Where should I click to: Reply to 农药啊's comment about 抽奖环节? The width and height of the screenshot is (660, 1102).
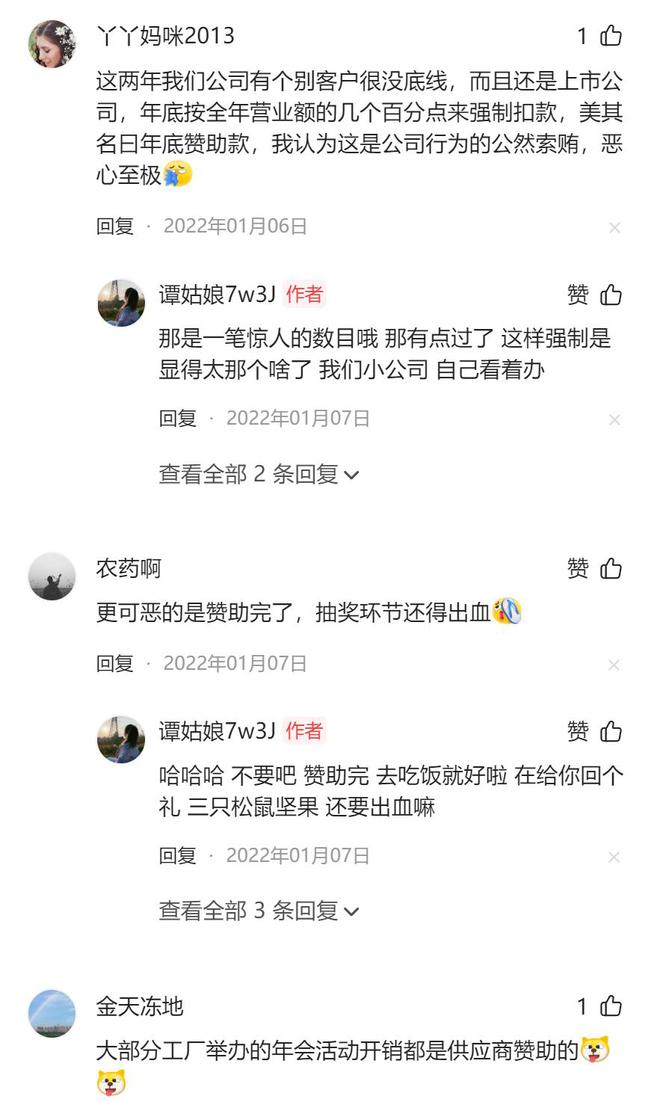pos(115,663)
